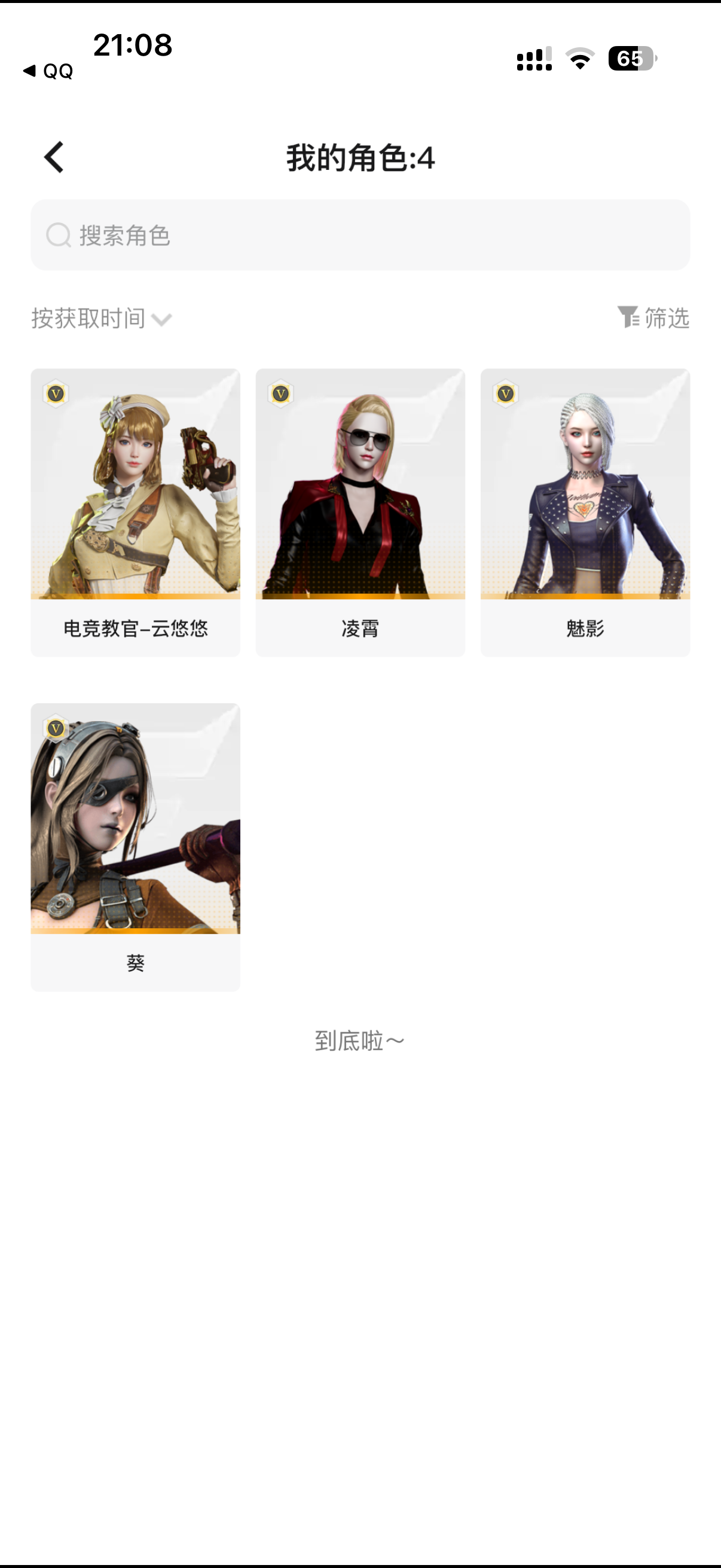
Task: Open the 电竞教官-云悠悠 character card
Action: tap(135, 511)
